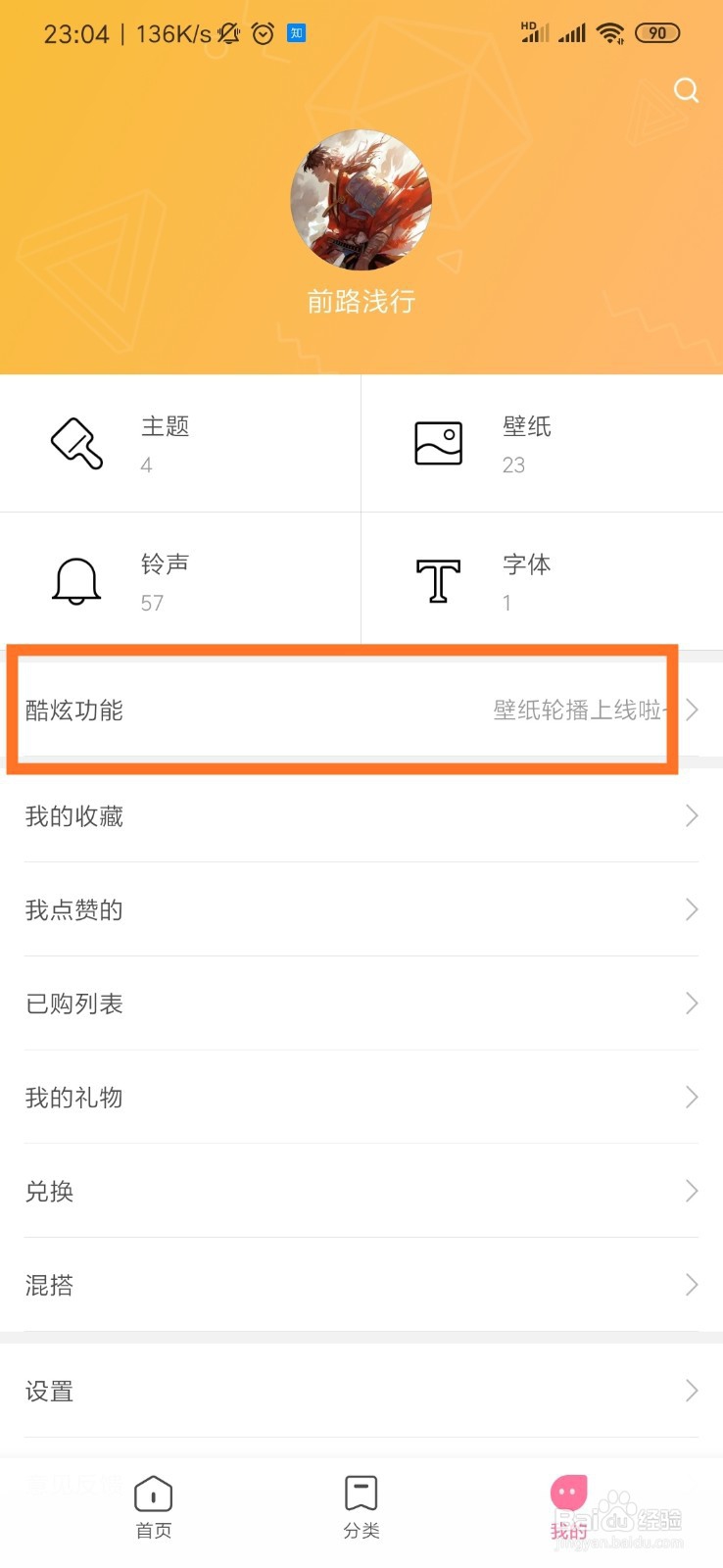Expand the 设置 settings row
Viewport: 723px width, 1568px height.
click(361, 1391)
